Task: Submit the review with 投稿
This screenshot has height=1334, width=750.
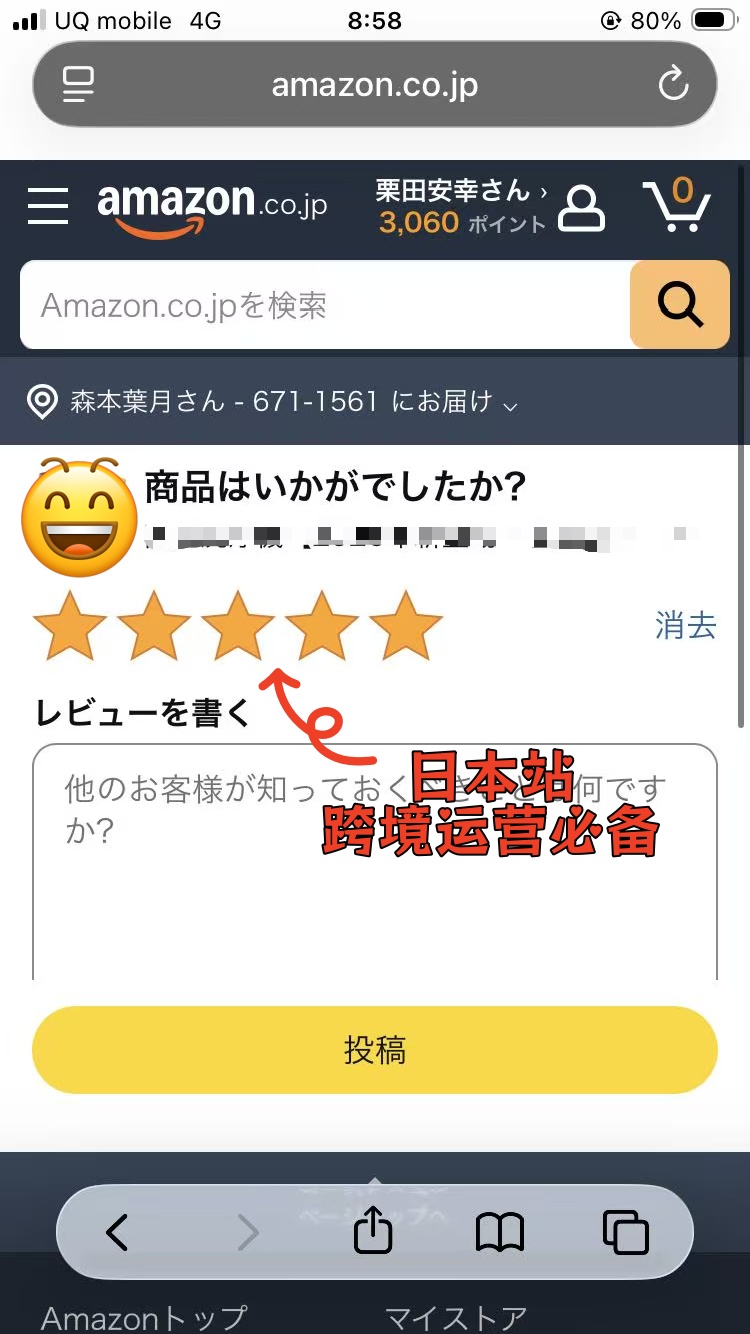Action: 375,1050
